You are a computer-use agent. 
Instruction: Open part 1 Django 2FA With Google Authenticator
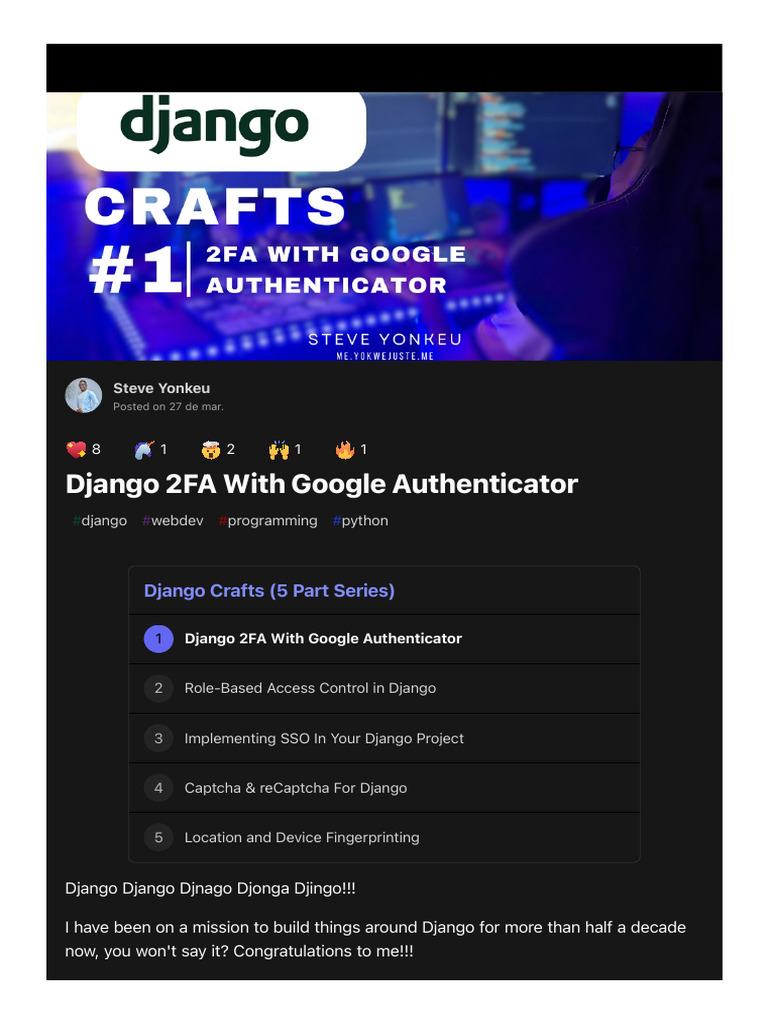pyautogui.click(x=384, y=639)
